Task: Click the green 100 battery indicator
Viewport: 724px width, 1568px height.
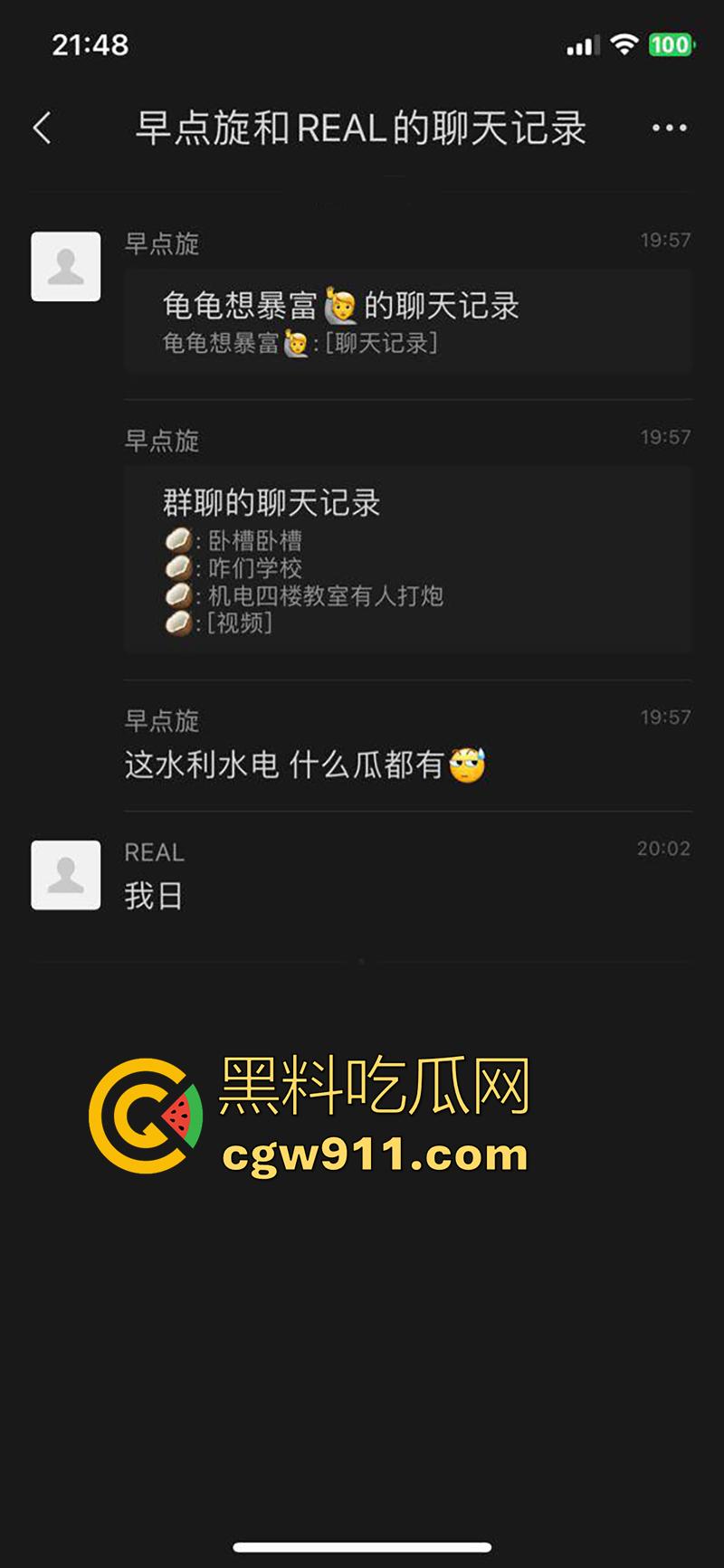Action: [670, 43]
